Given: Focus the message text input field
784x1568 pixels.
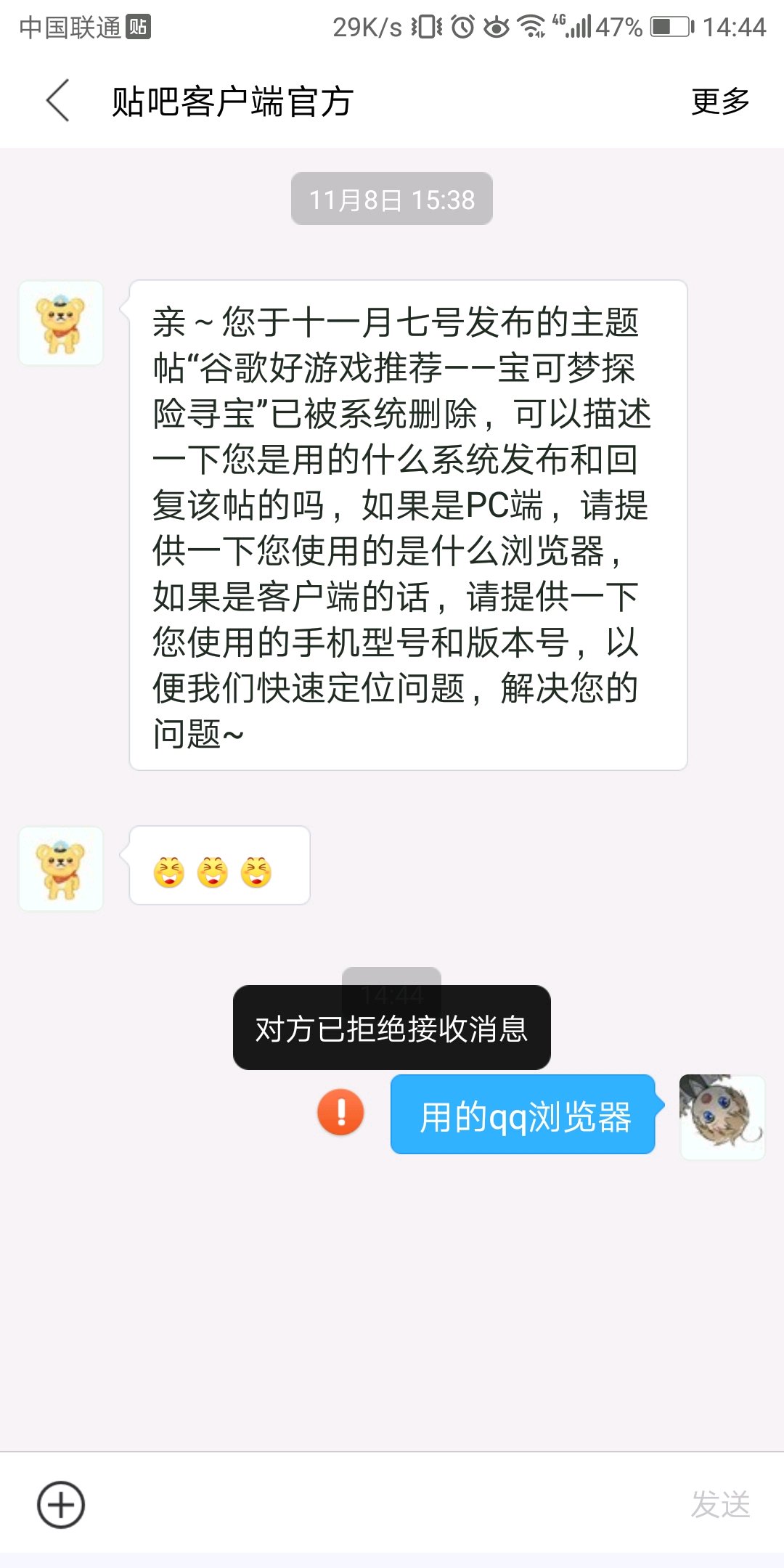Looking at the screenshot, I should (385, 1505).
